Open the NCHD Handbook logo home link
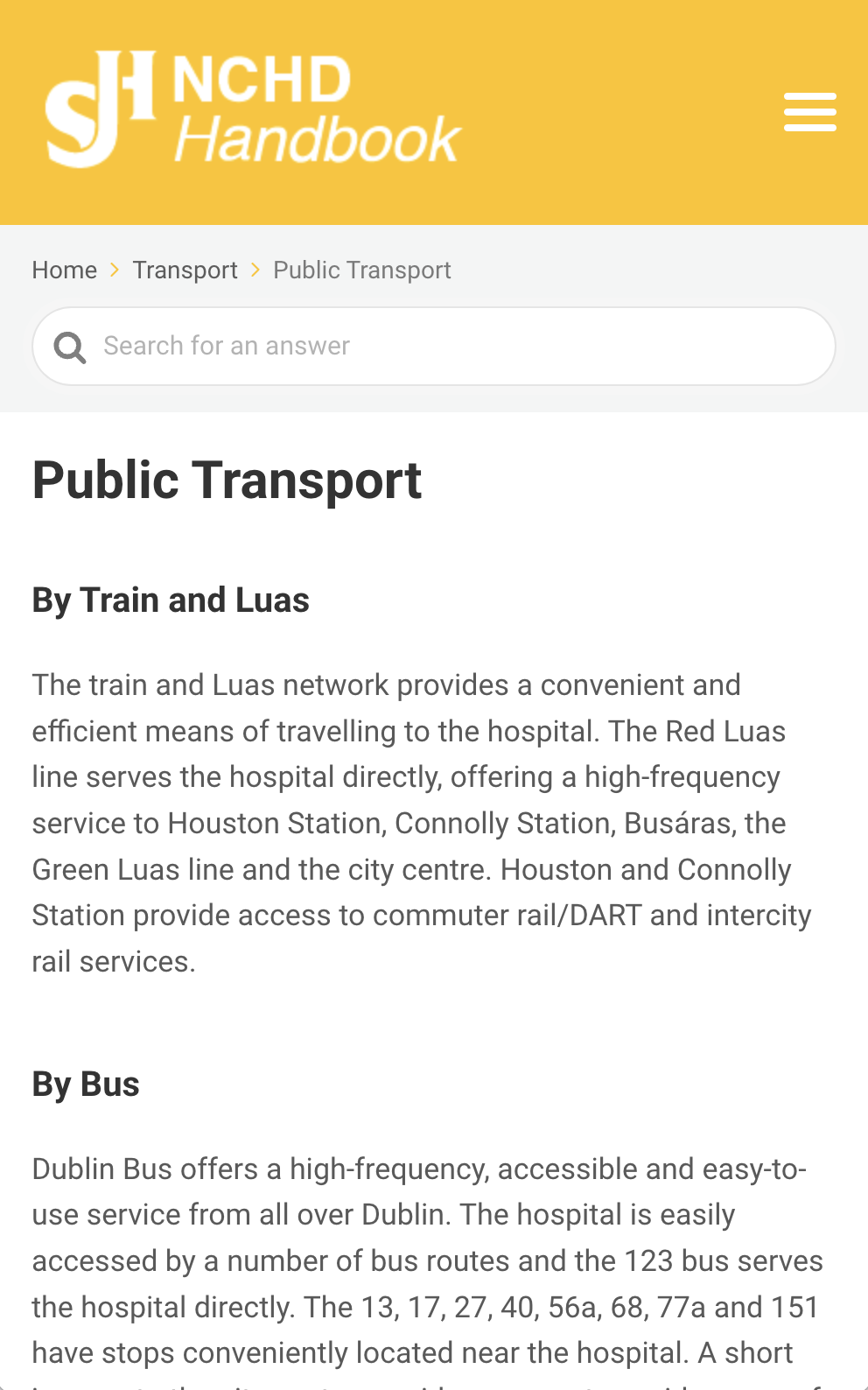 pos(253,109)
